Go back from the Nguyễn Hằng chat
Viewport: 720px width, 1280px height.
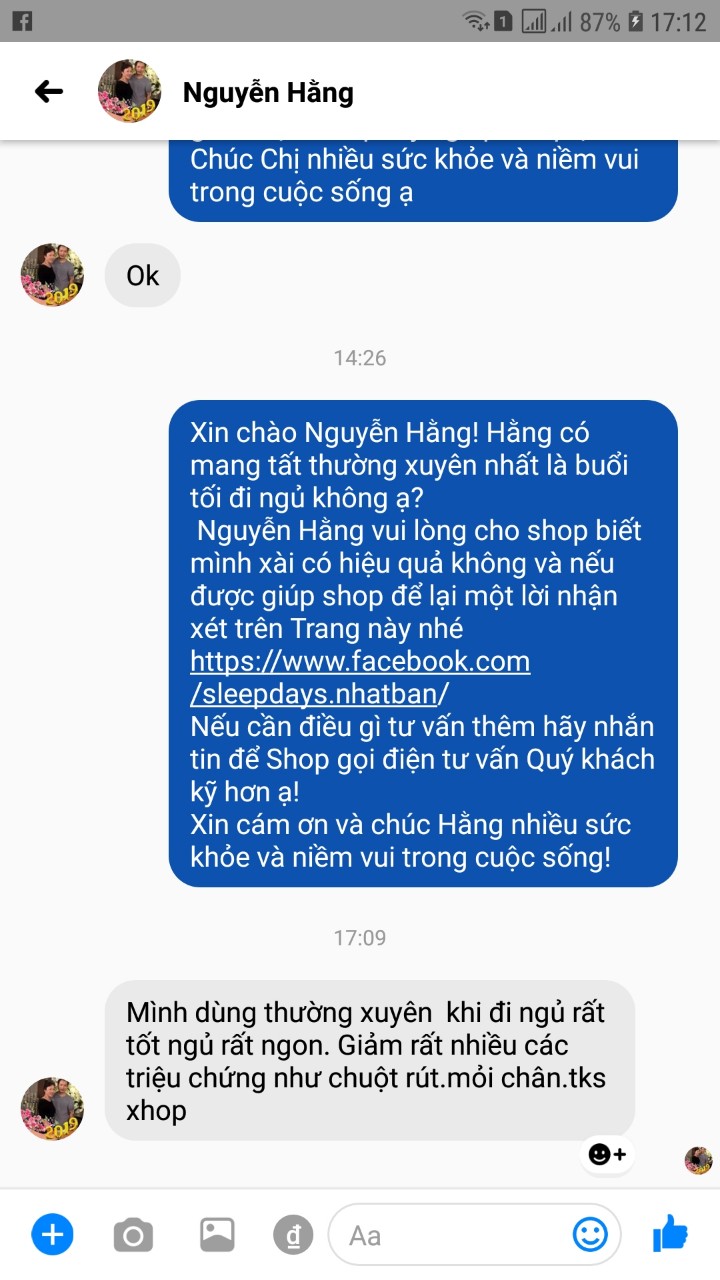click(x=48, y=92)
